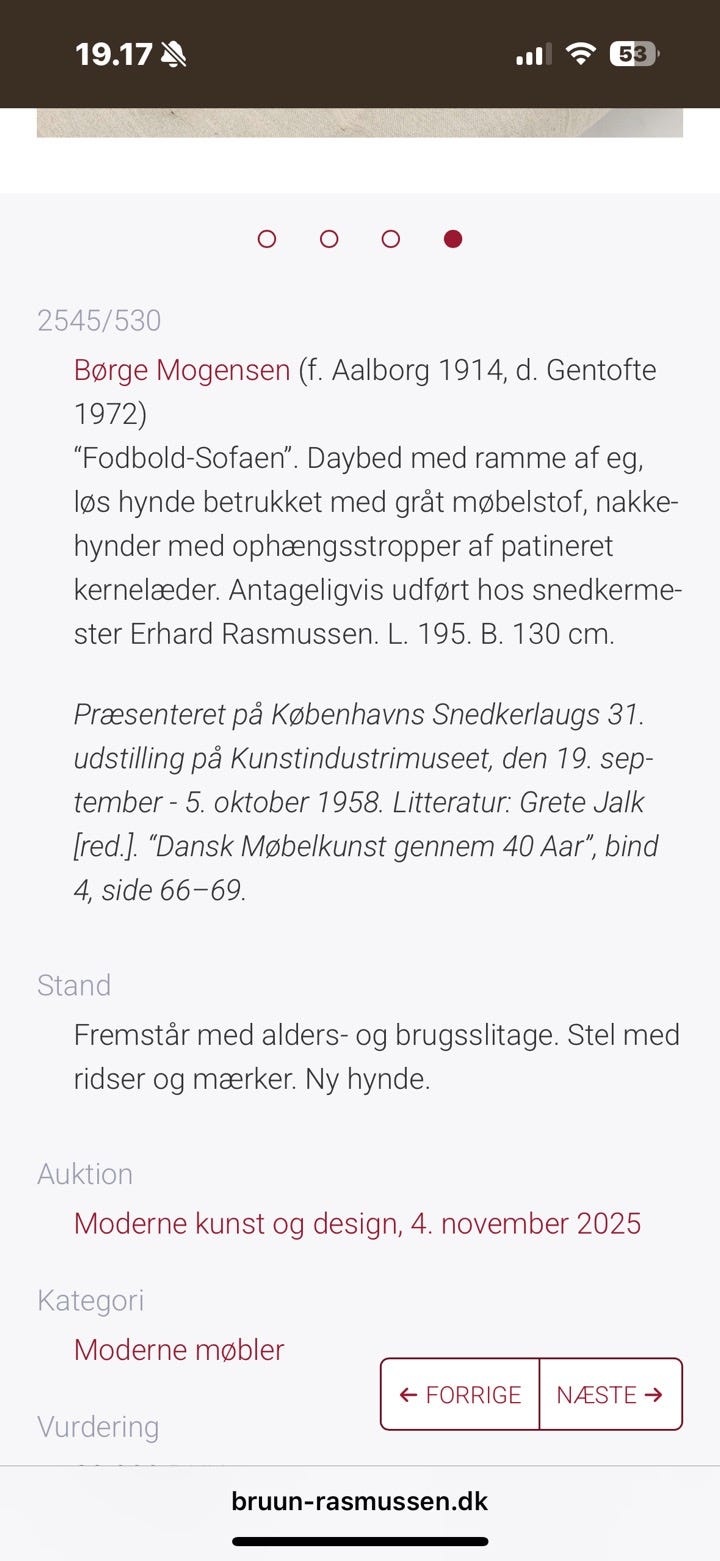
Task: Select the second image carousel dot
Action: click(329, 239)
